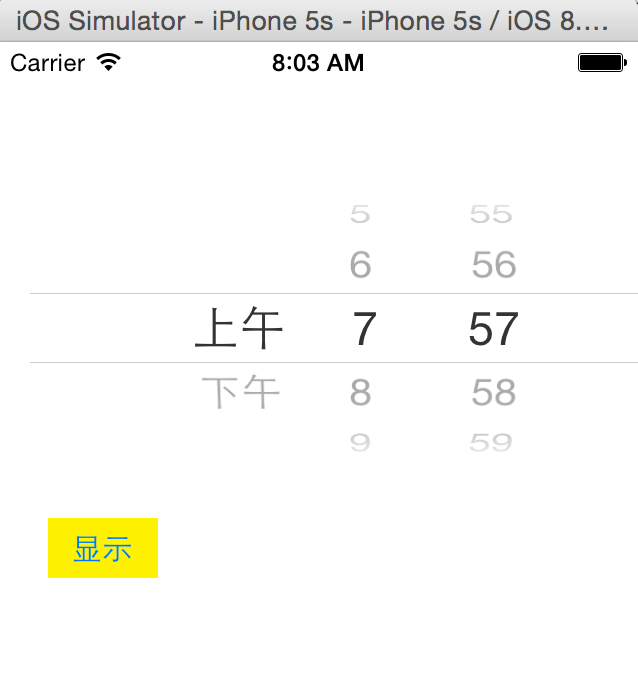Select minute 58 in the picker
Screen dimensions: 638x684
(x=493, y=392)
